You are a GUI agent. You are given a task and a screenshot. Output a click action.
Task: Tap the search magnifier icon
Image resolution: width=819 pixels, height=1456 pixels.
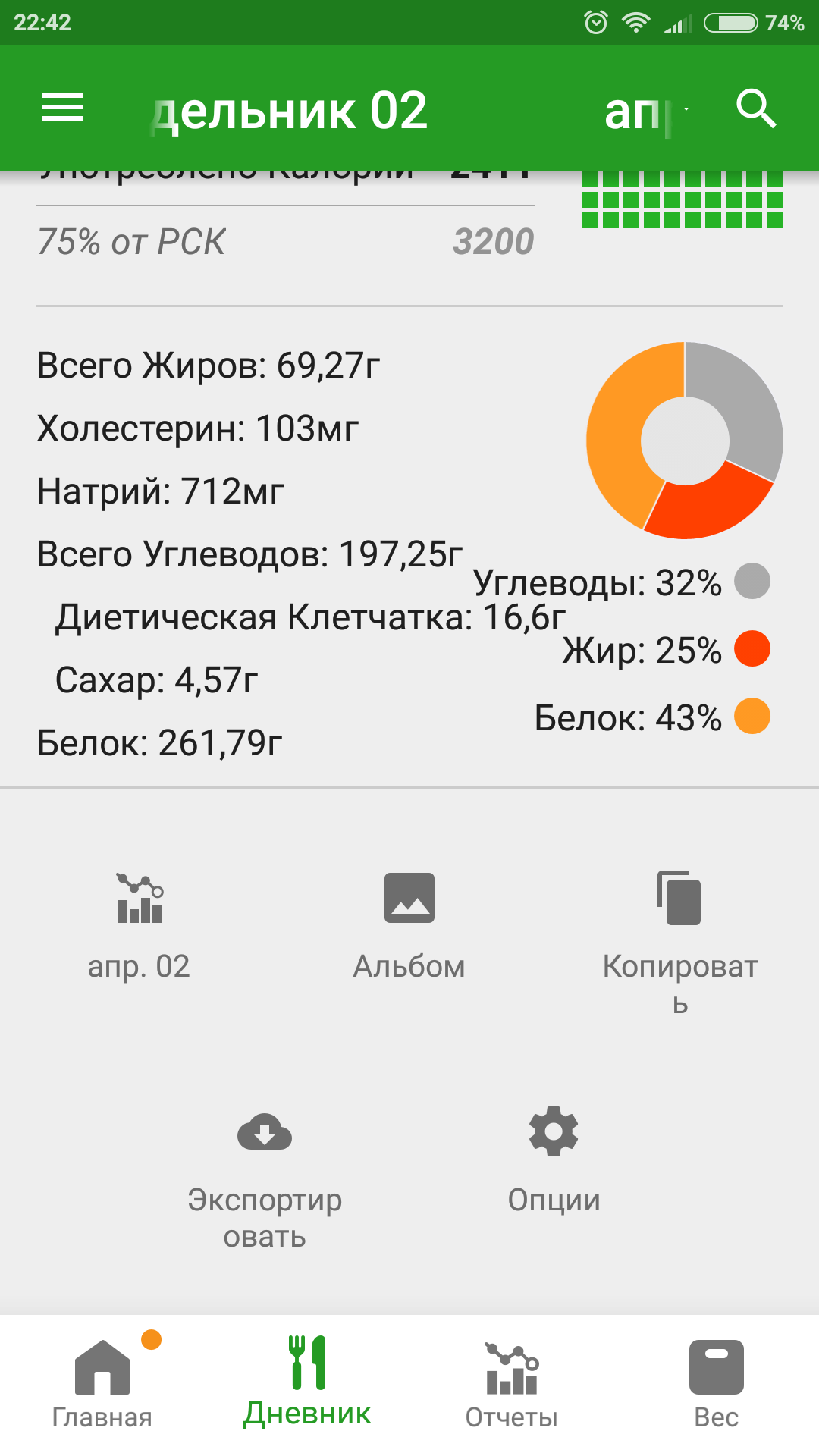point(756,109)
